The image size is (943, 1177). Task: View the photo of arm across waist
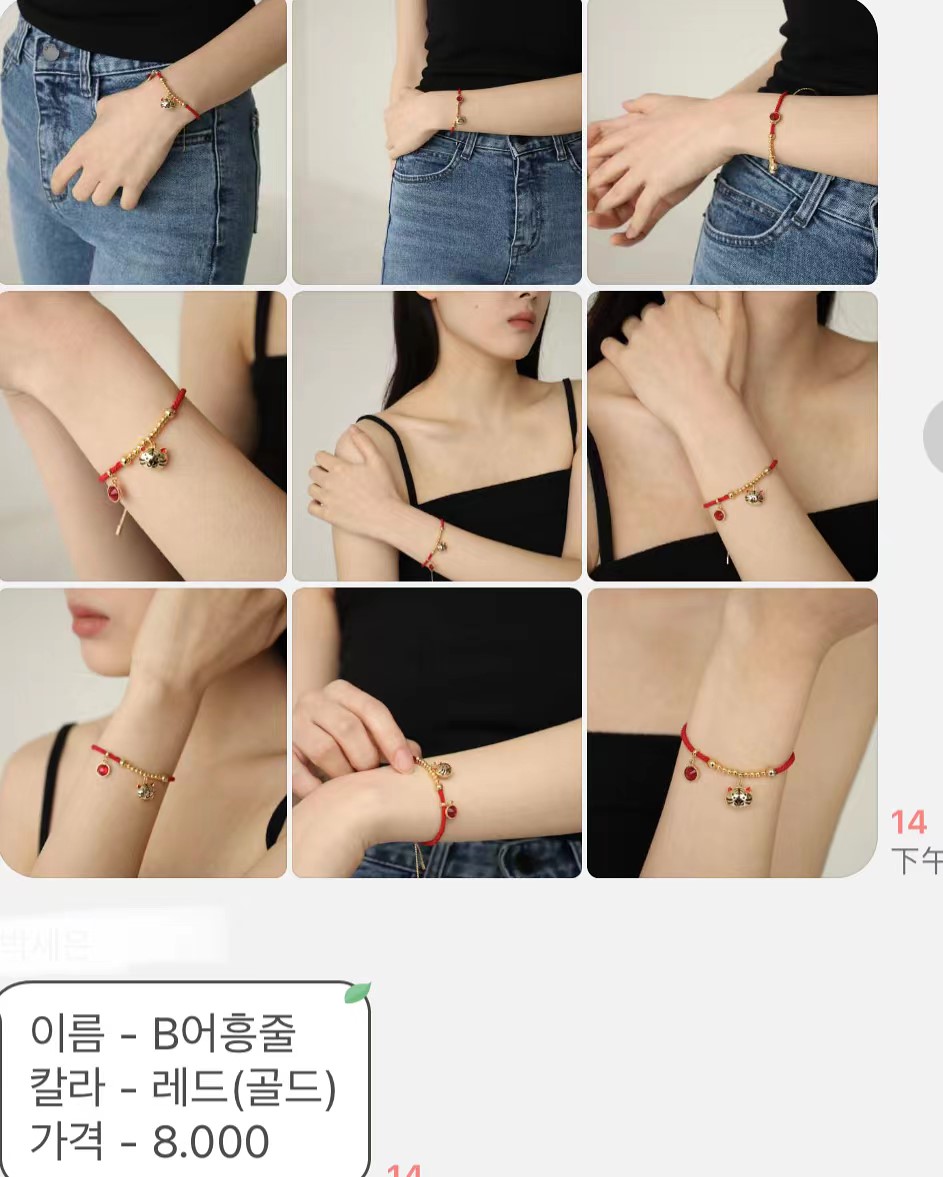pos(436,141)
